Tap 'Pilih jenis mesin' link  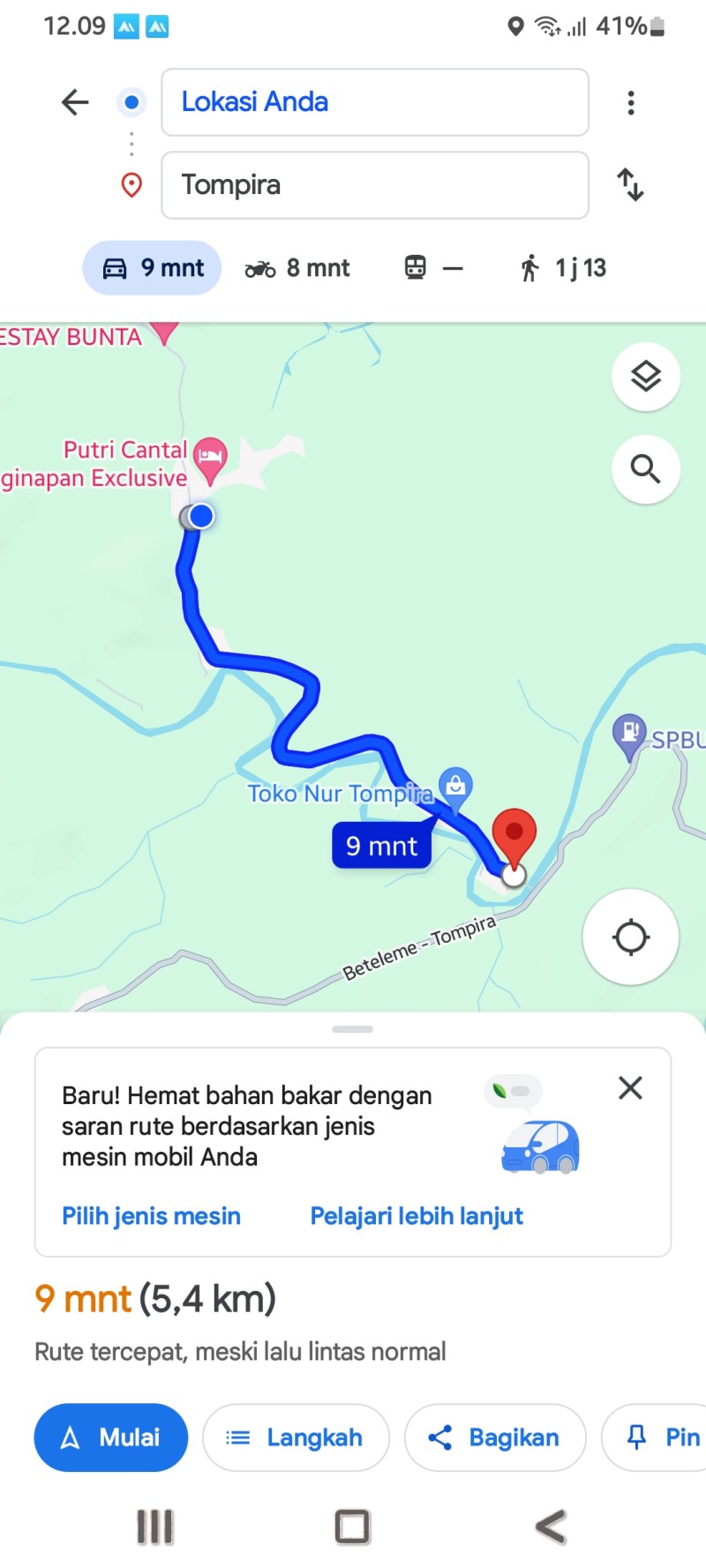tap(151, 1216)
